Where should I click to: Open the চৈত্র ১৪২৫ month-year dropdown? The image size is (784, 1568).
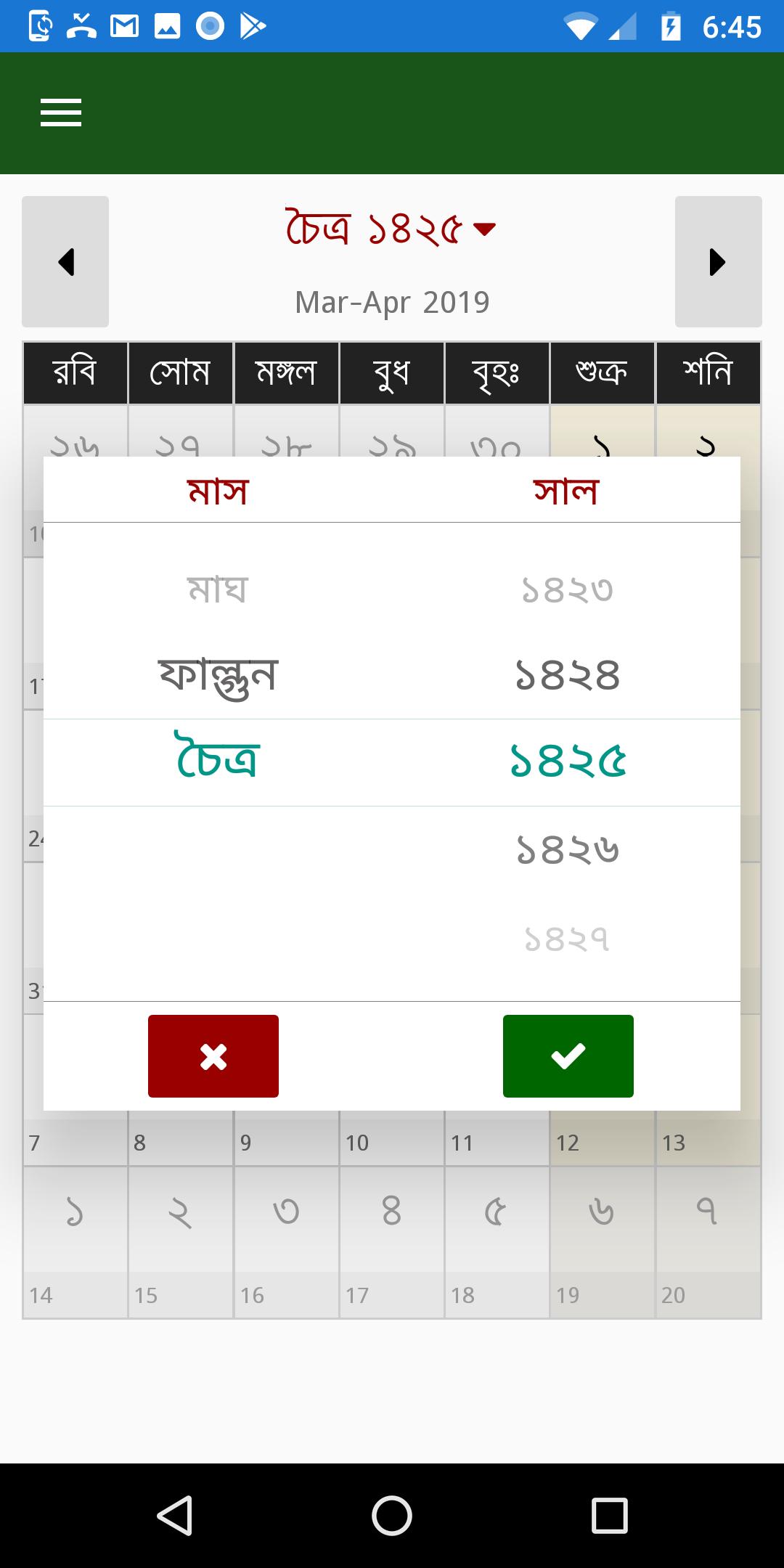click(x=392, y=229)
